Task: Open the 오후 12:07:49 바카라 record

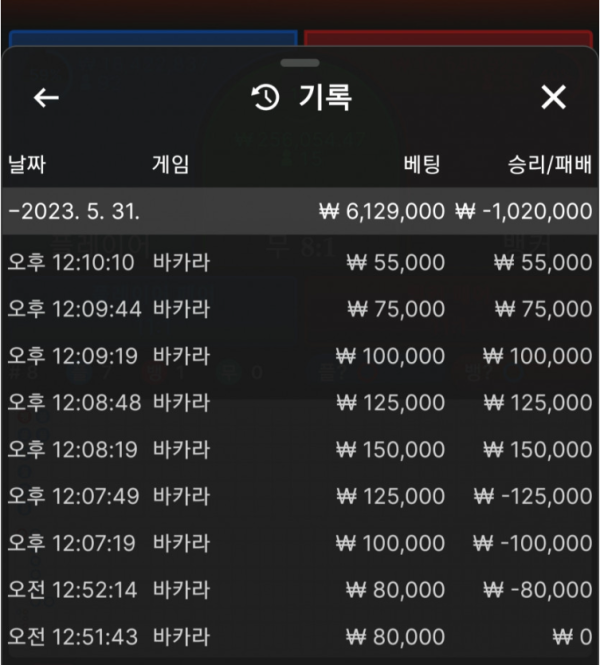Action: click(300, 496)
